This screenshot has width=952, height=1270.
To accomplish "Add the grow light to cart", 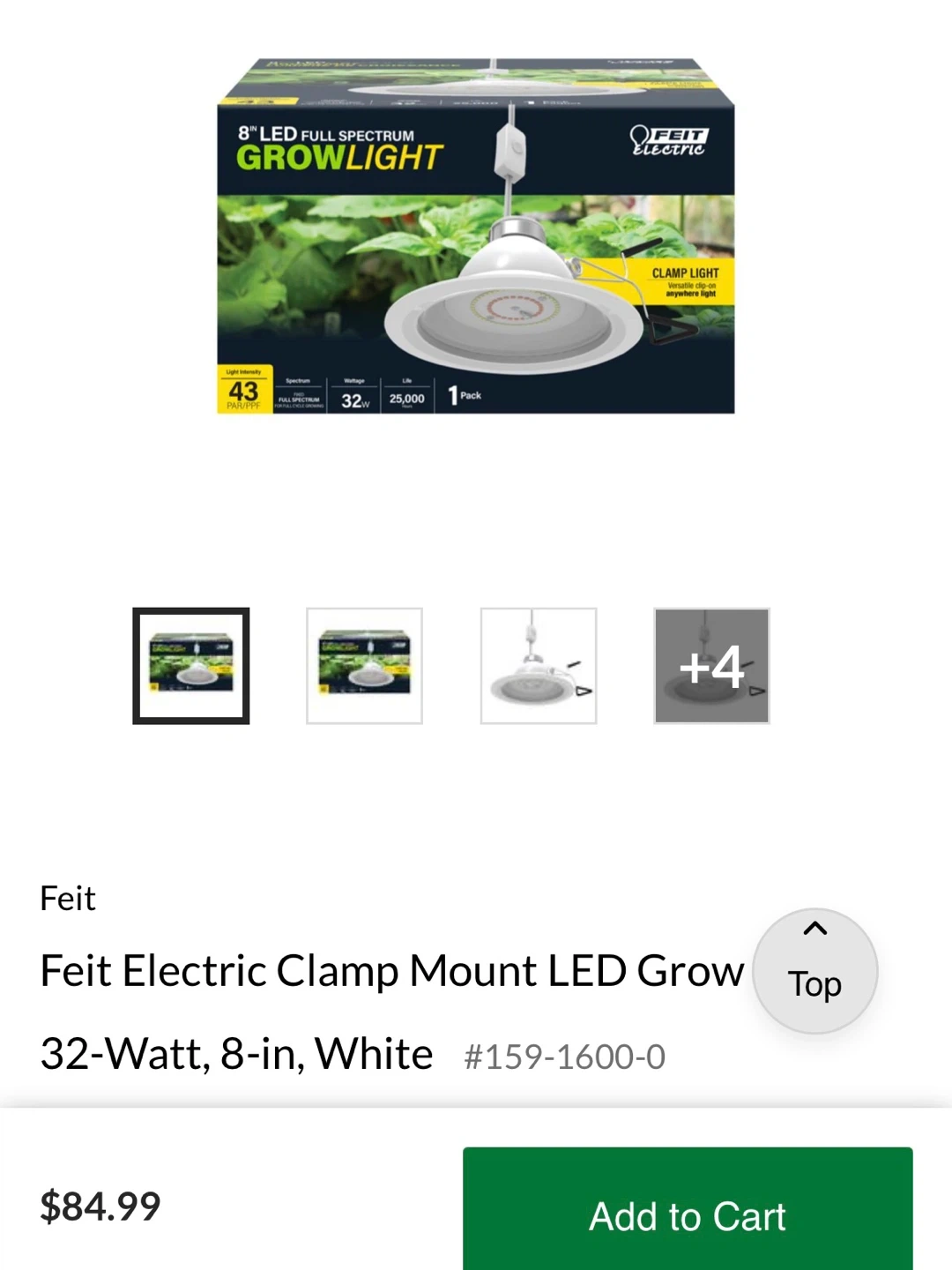I will 687,1215.
